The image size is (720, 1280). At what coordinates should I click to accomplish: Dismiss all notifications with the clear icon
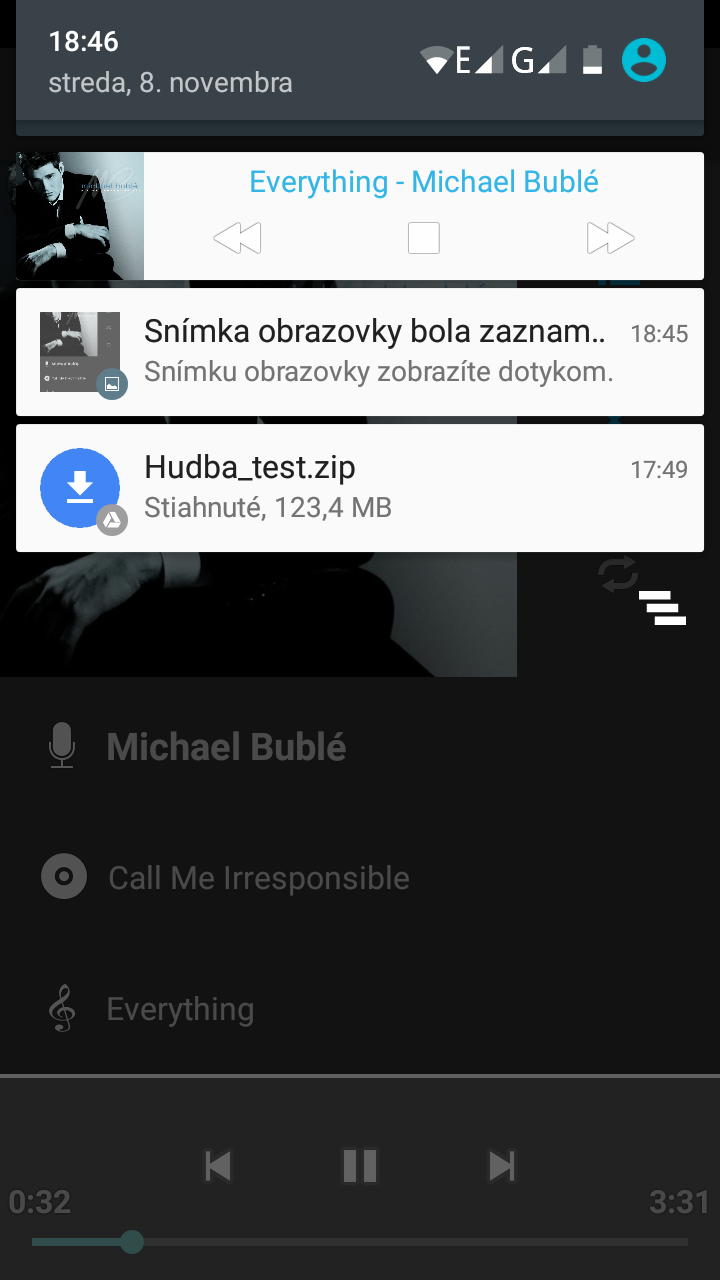662,607
